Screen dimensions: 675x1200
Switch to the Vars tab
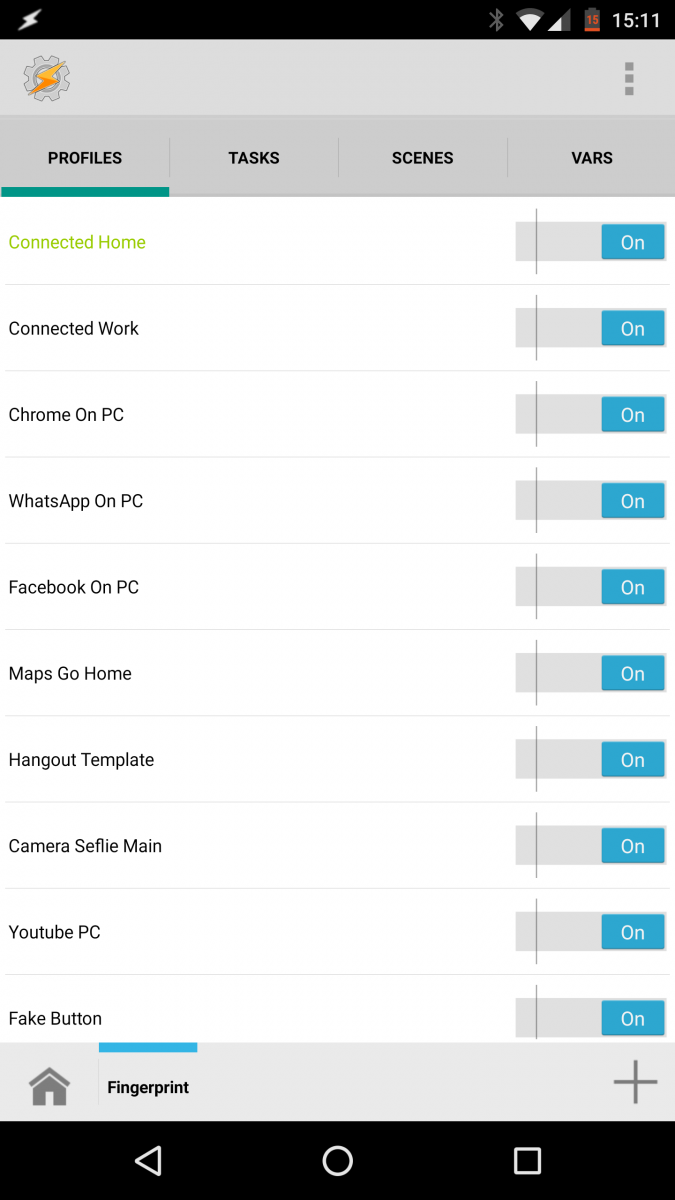coord(591,158)
